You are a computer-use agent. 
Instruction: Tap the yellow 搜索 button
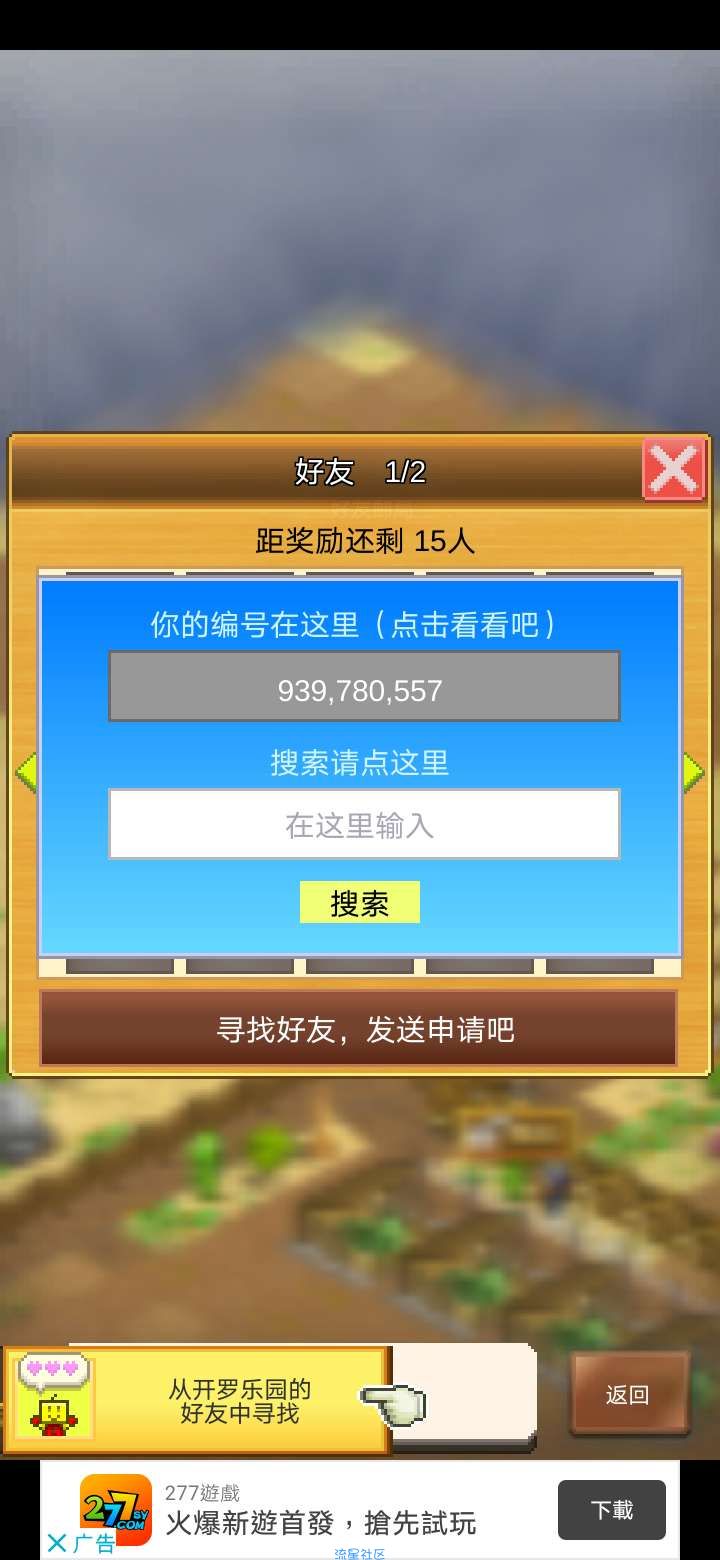[x=360, y=903]
